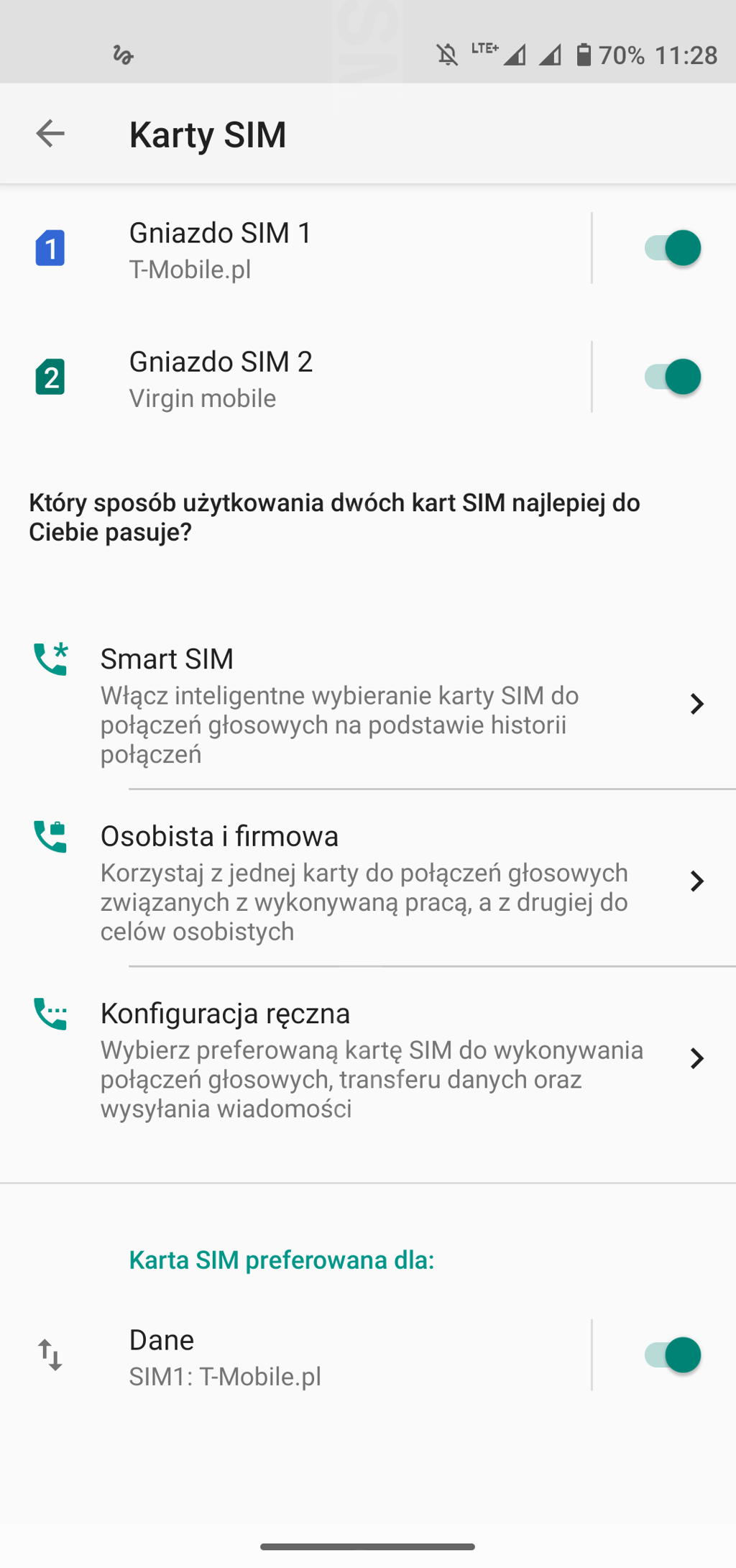Select Osobista i firmowa mode

tap(368, 881)
